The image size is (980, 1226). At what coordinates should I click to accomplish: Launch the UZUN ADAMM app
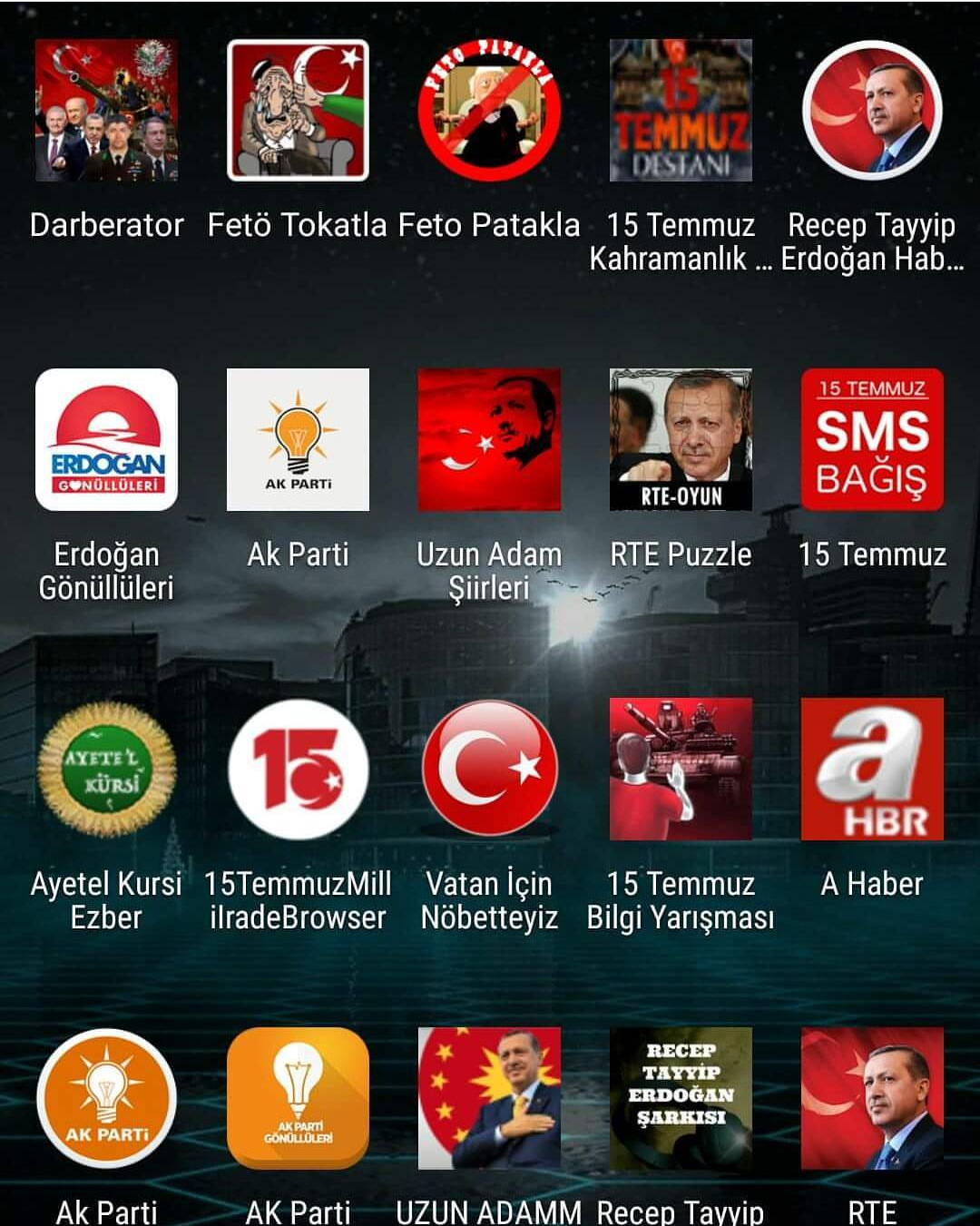[x=489, y=1098]
